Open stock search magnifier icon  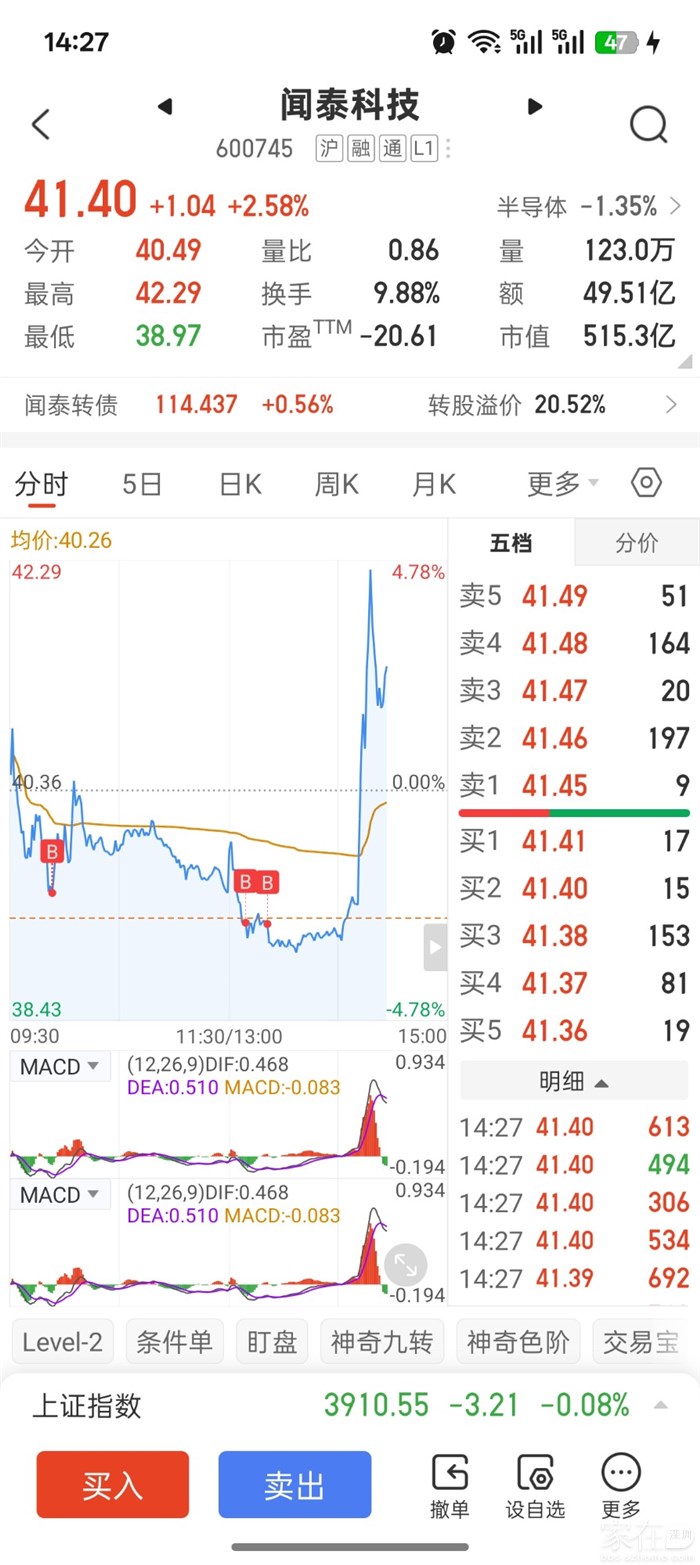(x=648, y=125)
